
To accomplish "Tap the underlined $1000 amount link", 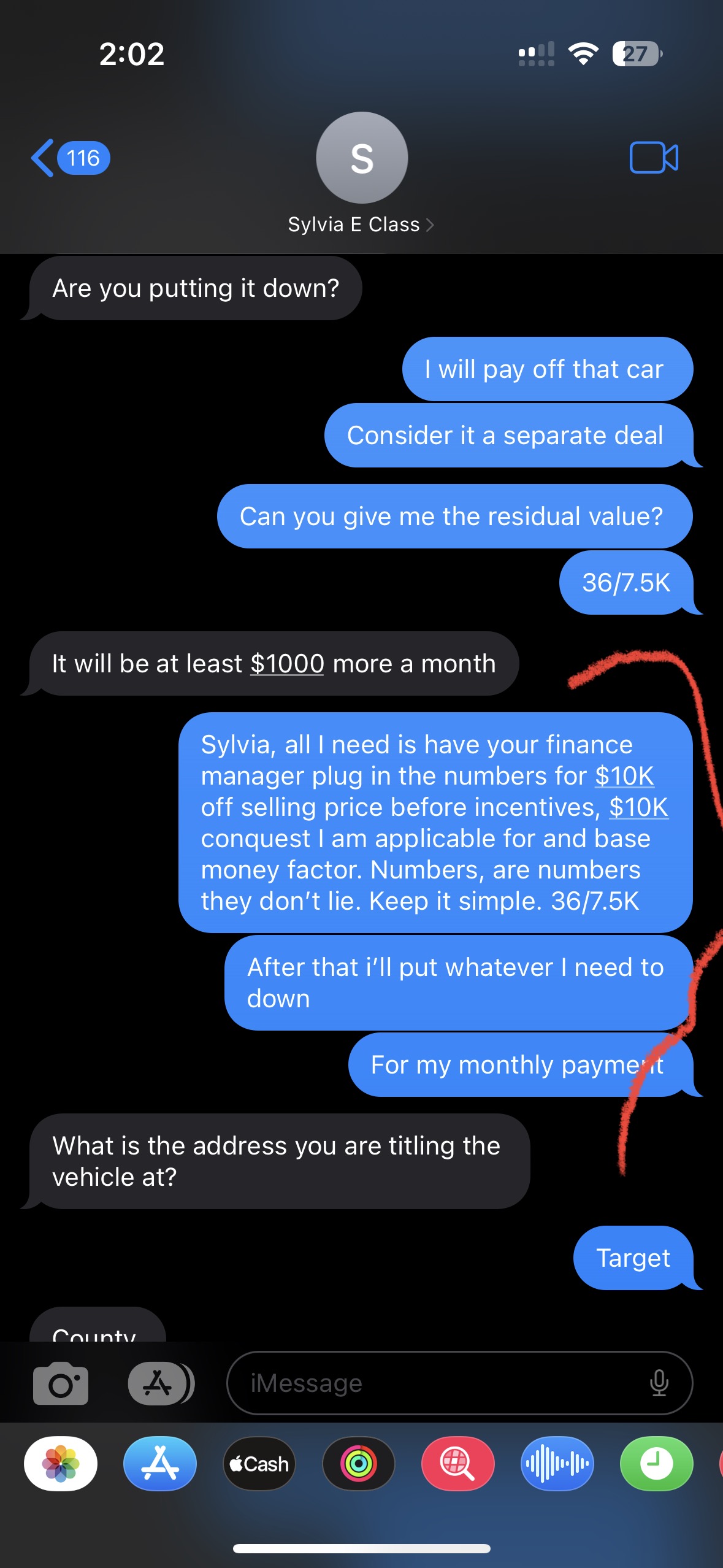I will point(287,664).
